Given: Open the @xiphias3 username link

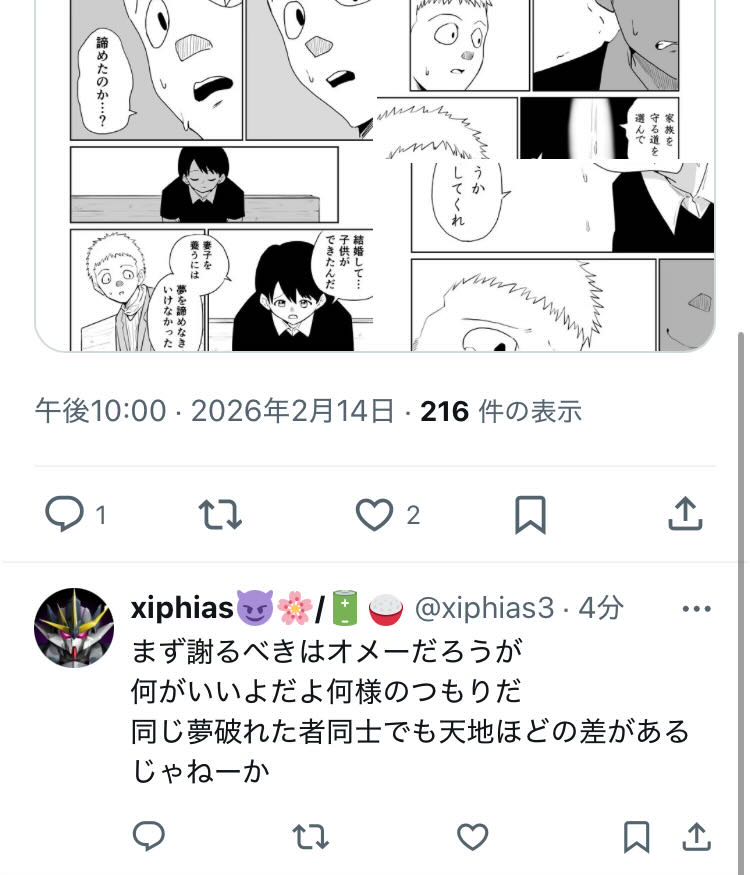Looking at the screenshot, I should pyautogui.click(x=483, y=607).
